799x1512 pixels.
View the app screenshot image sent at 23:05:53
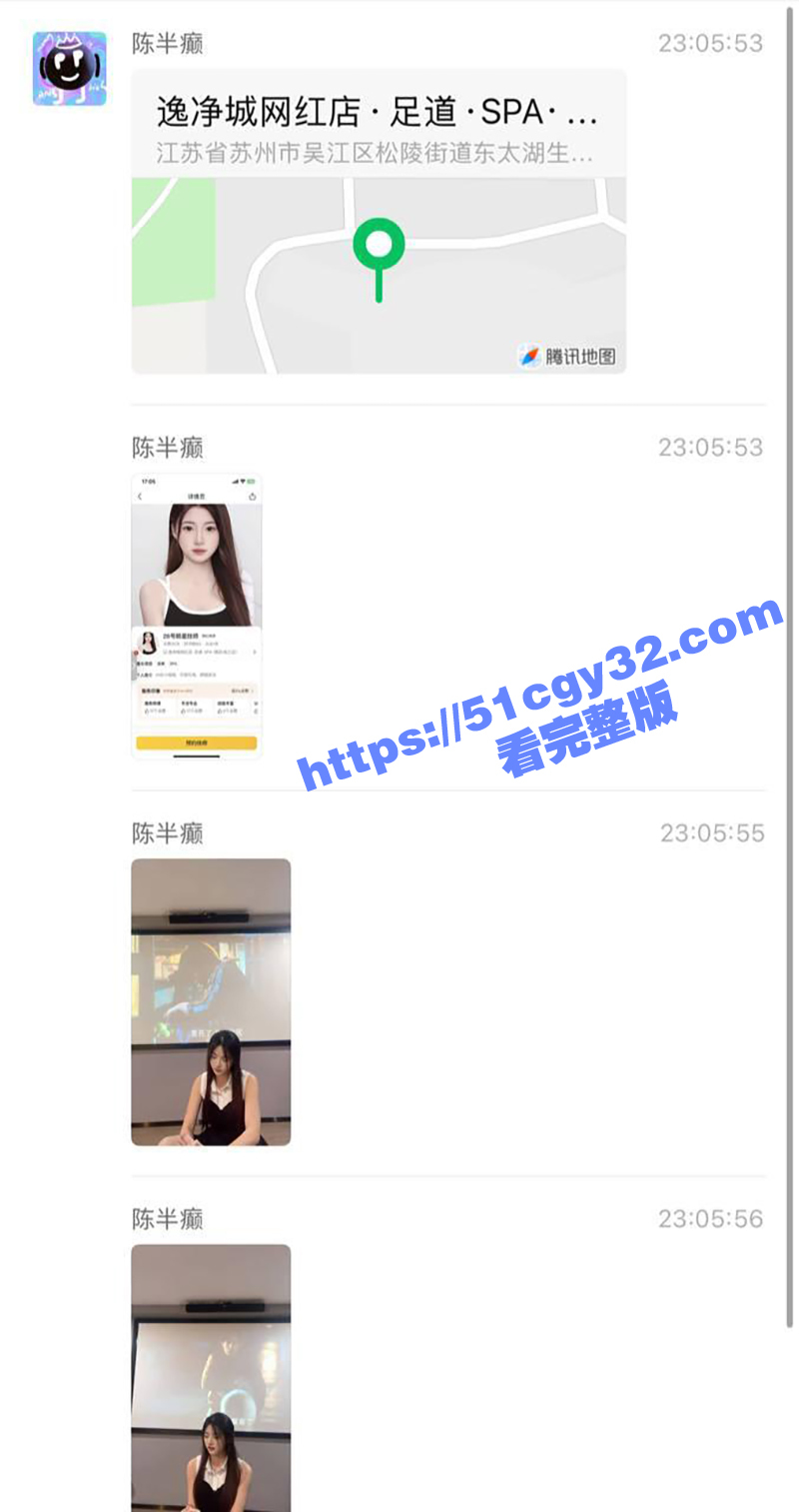tap(197, 616)
